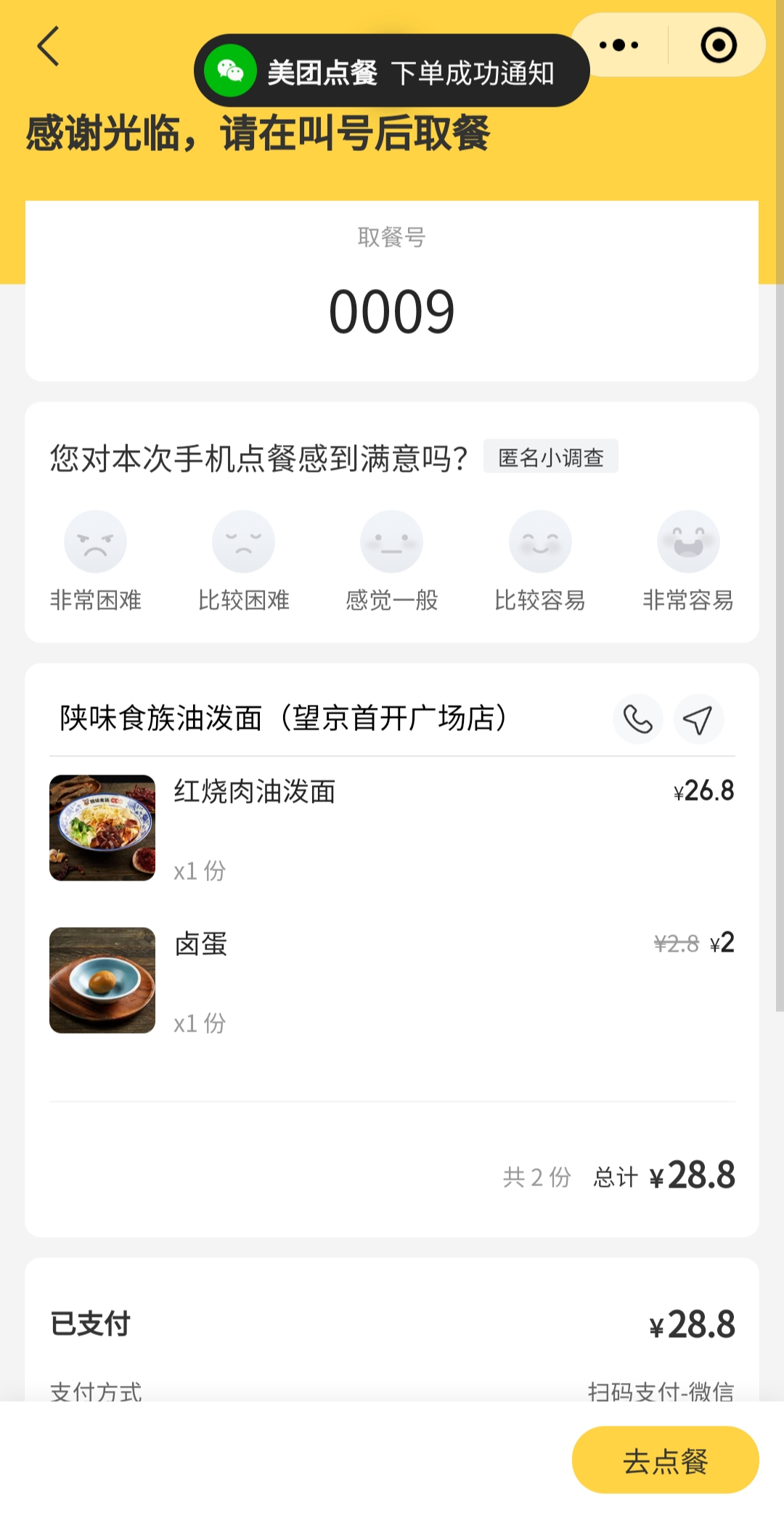Image resolution: width=784 pixels, height=1523 pixels.
Task: Tap the 去点餐 button
Action: click(665, 1460)
